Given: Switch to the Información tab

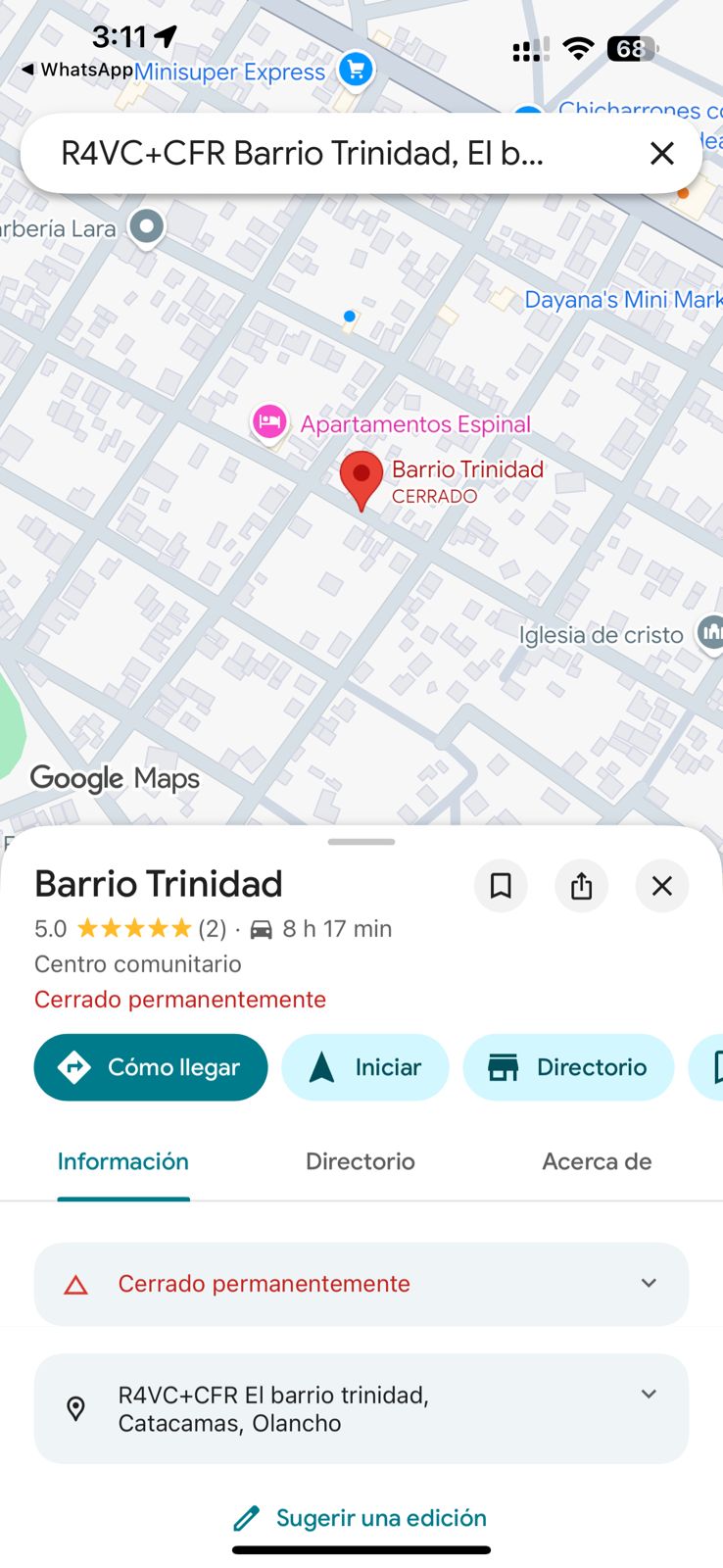Looking at the screenshot, I should 123,1161.
